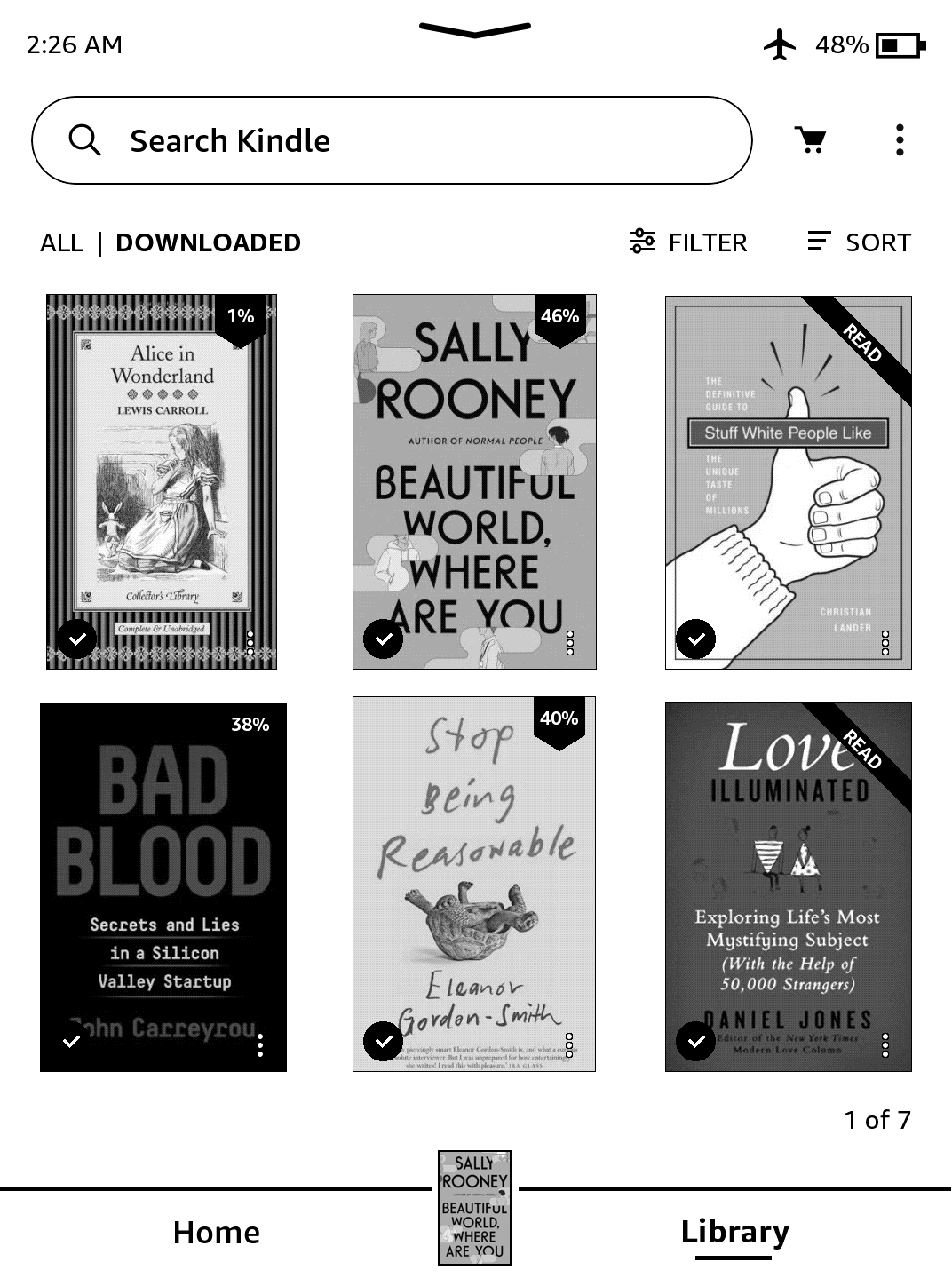Switch to the ALL view
This screenshot has height=1286, width=952.
coord(61,242)
